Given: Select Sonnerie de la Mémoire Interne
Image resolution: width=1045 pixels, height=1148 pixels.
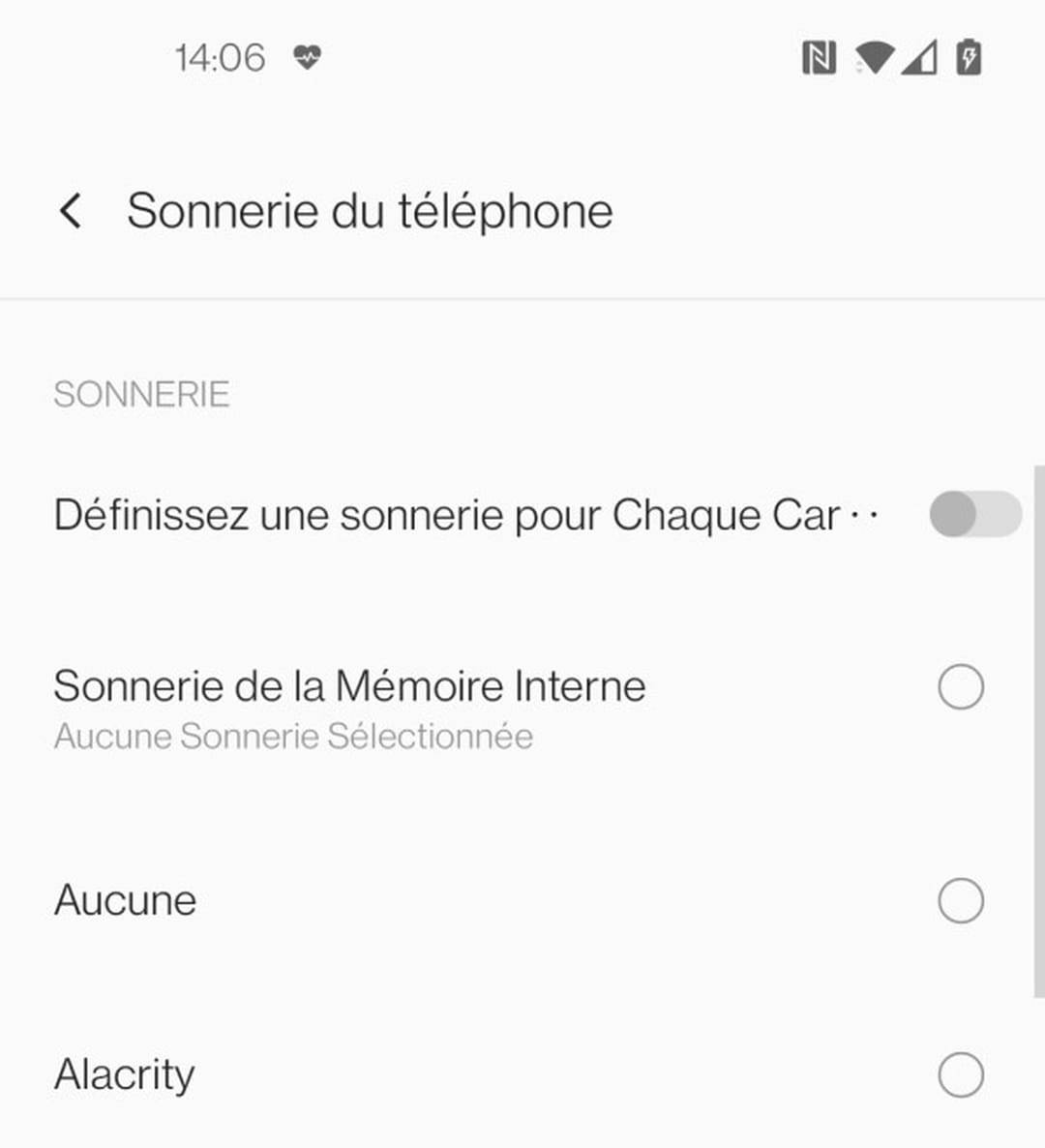Looking at the screenshot, I should [960, 687].
